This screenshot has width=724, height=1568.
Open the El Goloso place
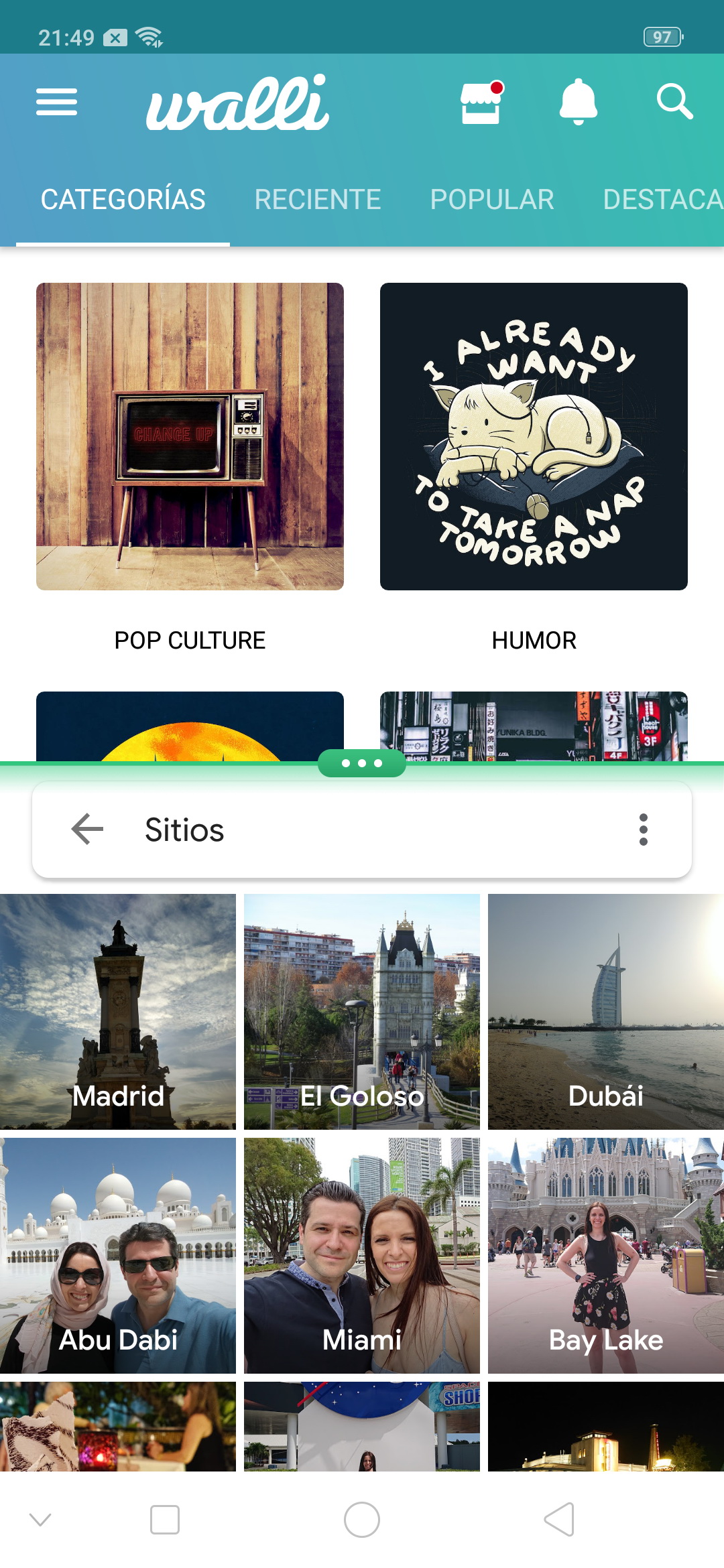362,1012
